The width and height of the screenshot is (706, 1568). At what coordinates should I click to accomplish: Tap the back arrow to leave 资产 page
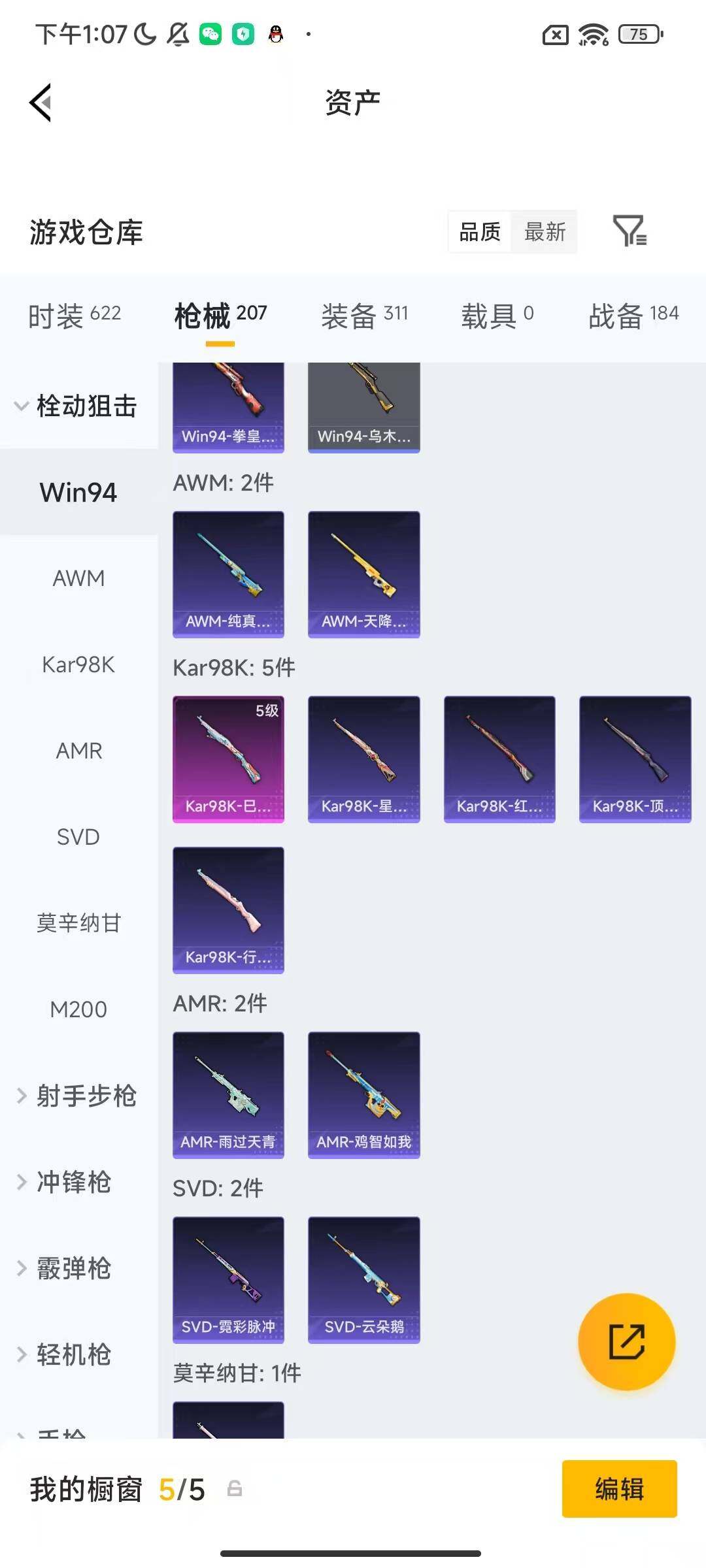point(39,102)
